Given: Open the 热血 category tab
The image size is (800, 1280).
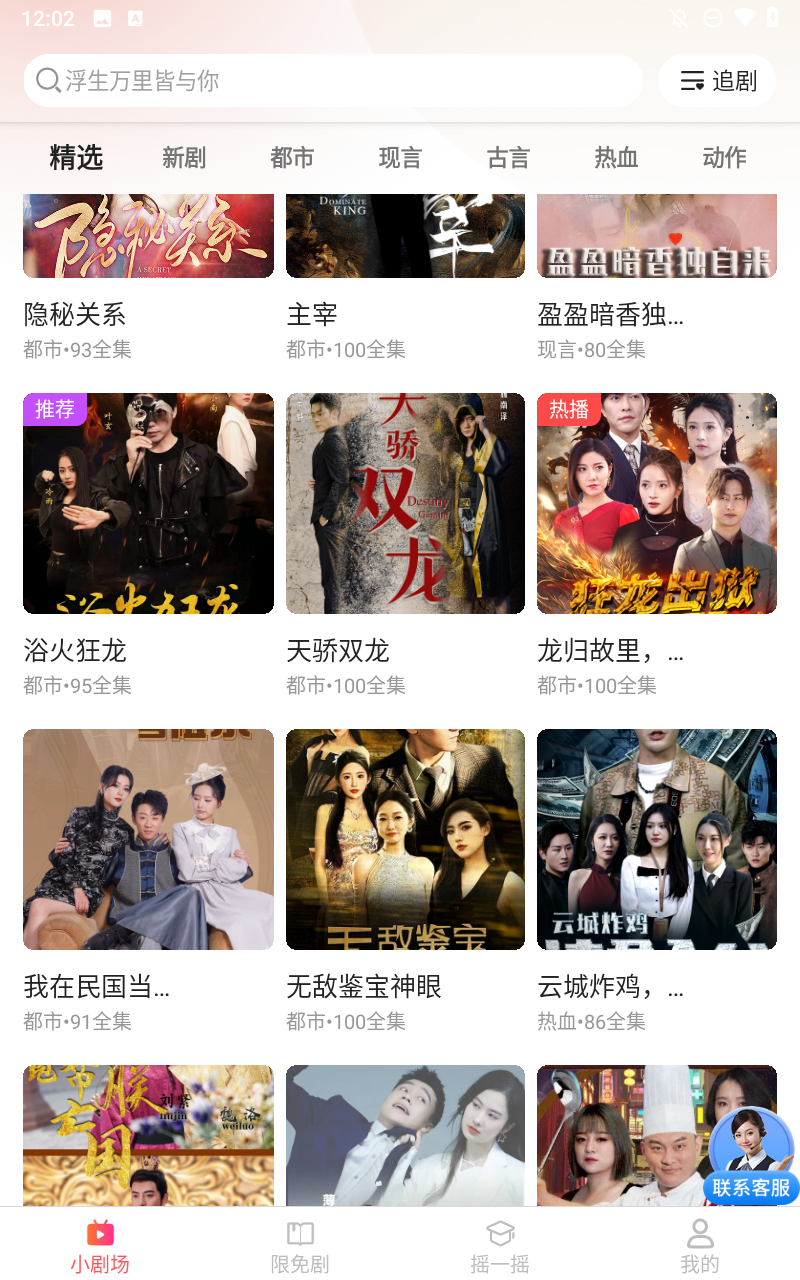Looking at the screenshot, I should pyautogui.click(x=616, y=158).
